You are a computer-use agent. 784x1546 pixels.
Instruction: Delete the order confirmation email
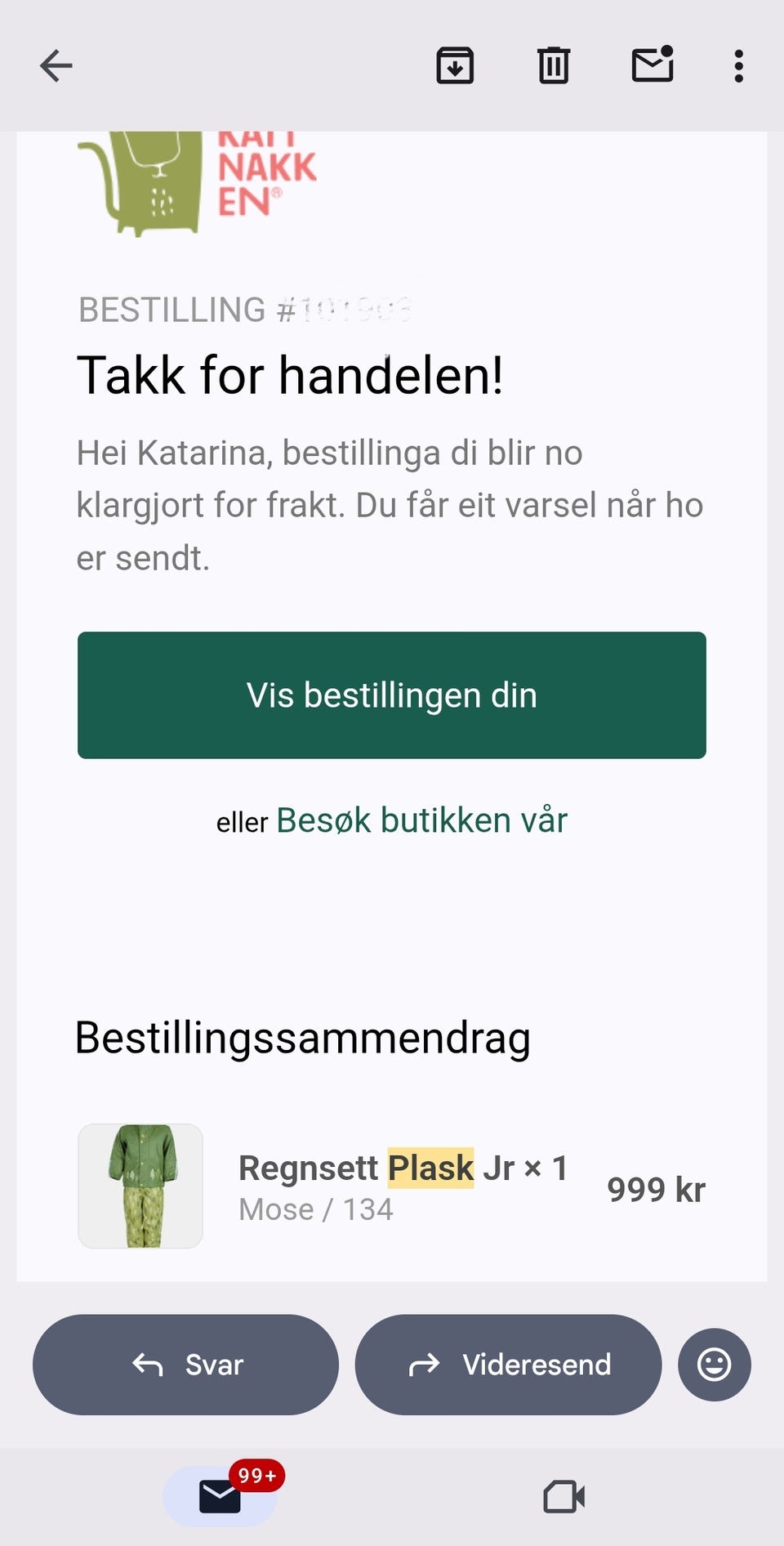point(553,66)
